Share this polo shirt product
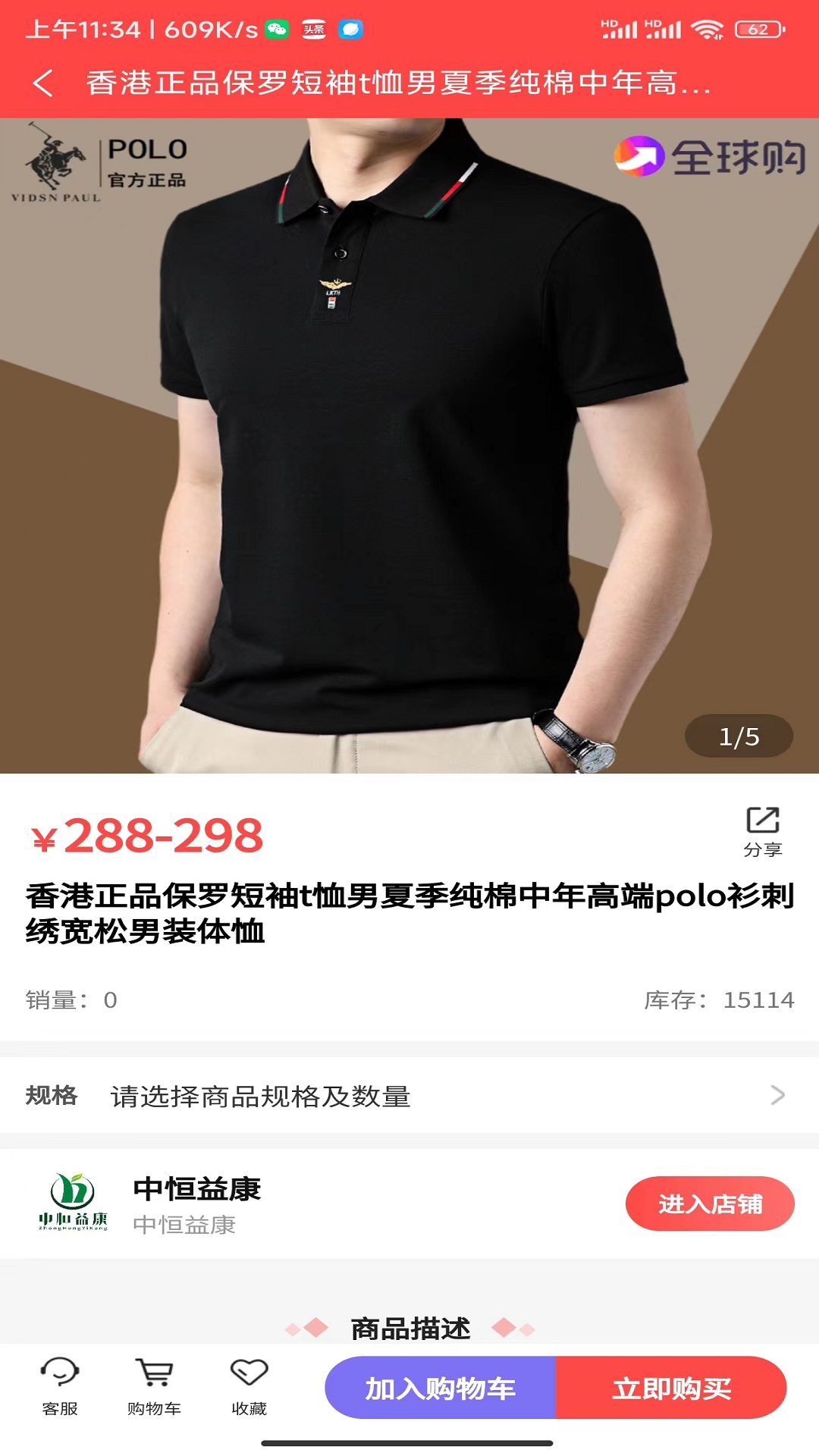The width and height of the screenshot is (819, 1456). tap(762, 831)
